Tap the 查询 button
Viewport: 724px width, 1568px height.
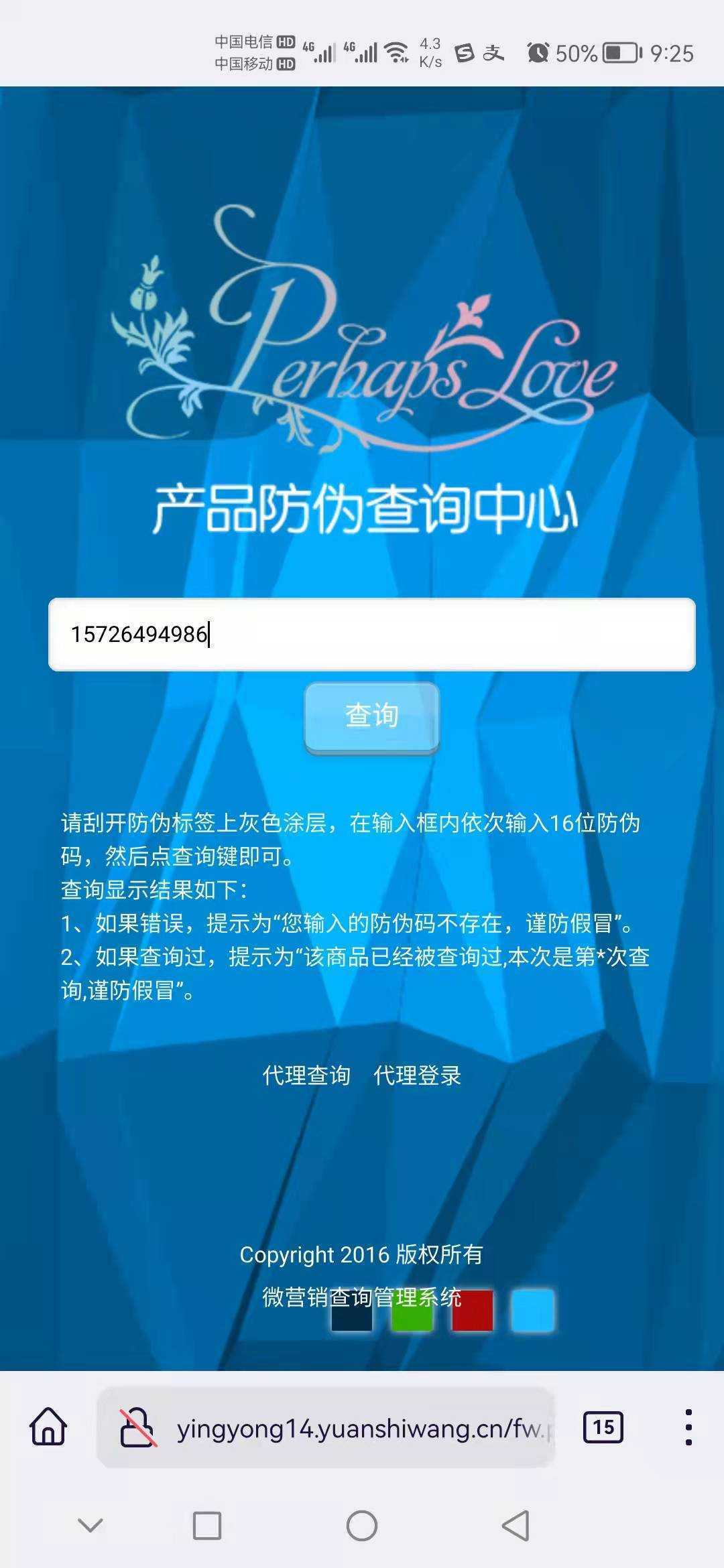[x=371, y=716]
